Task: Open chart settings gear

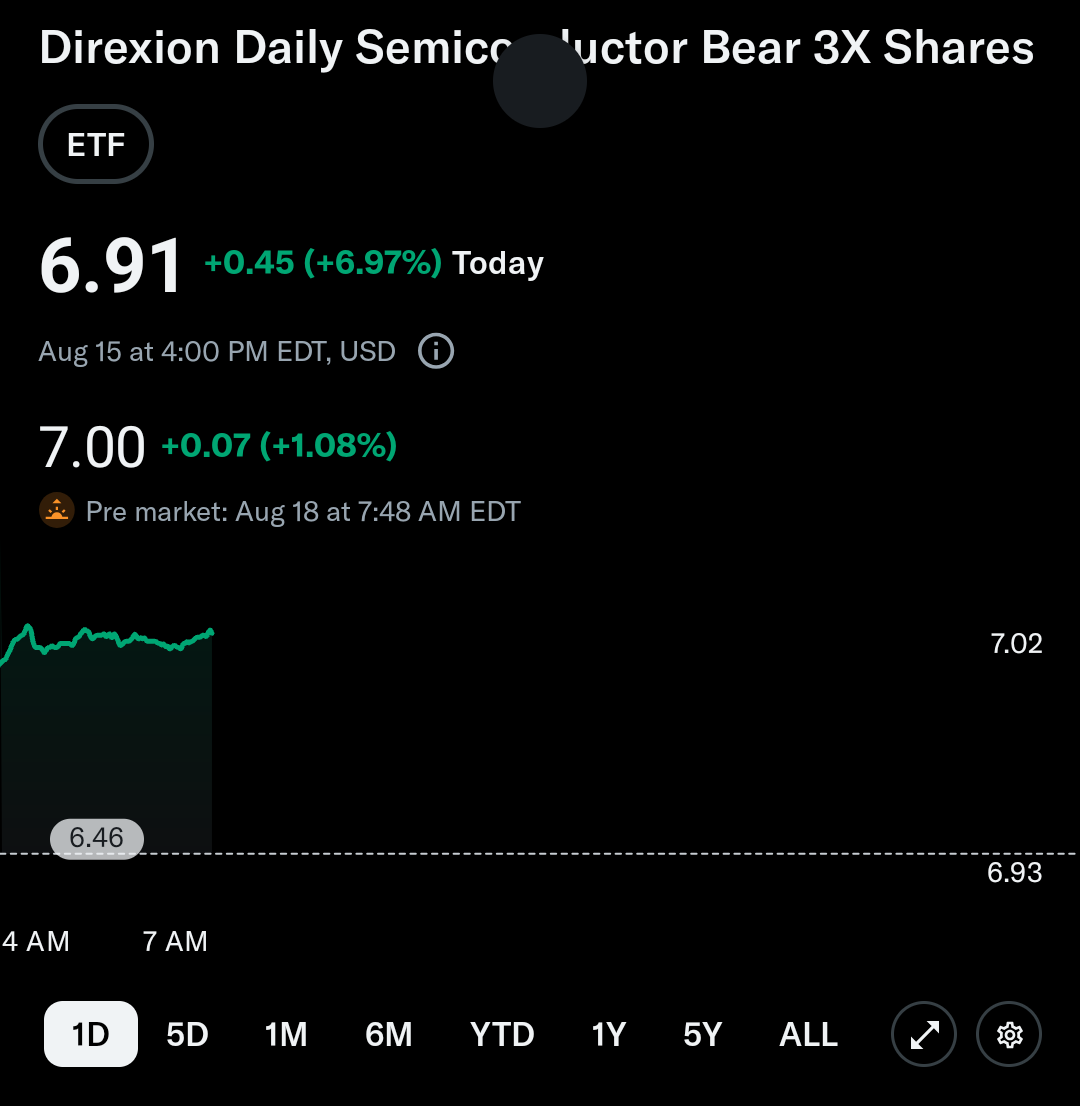Action: pyautogui.click(x=1009, y=1034)
